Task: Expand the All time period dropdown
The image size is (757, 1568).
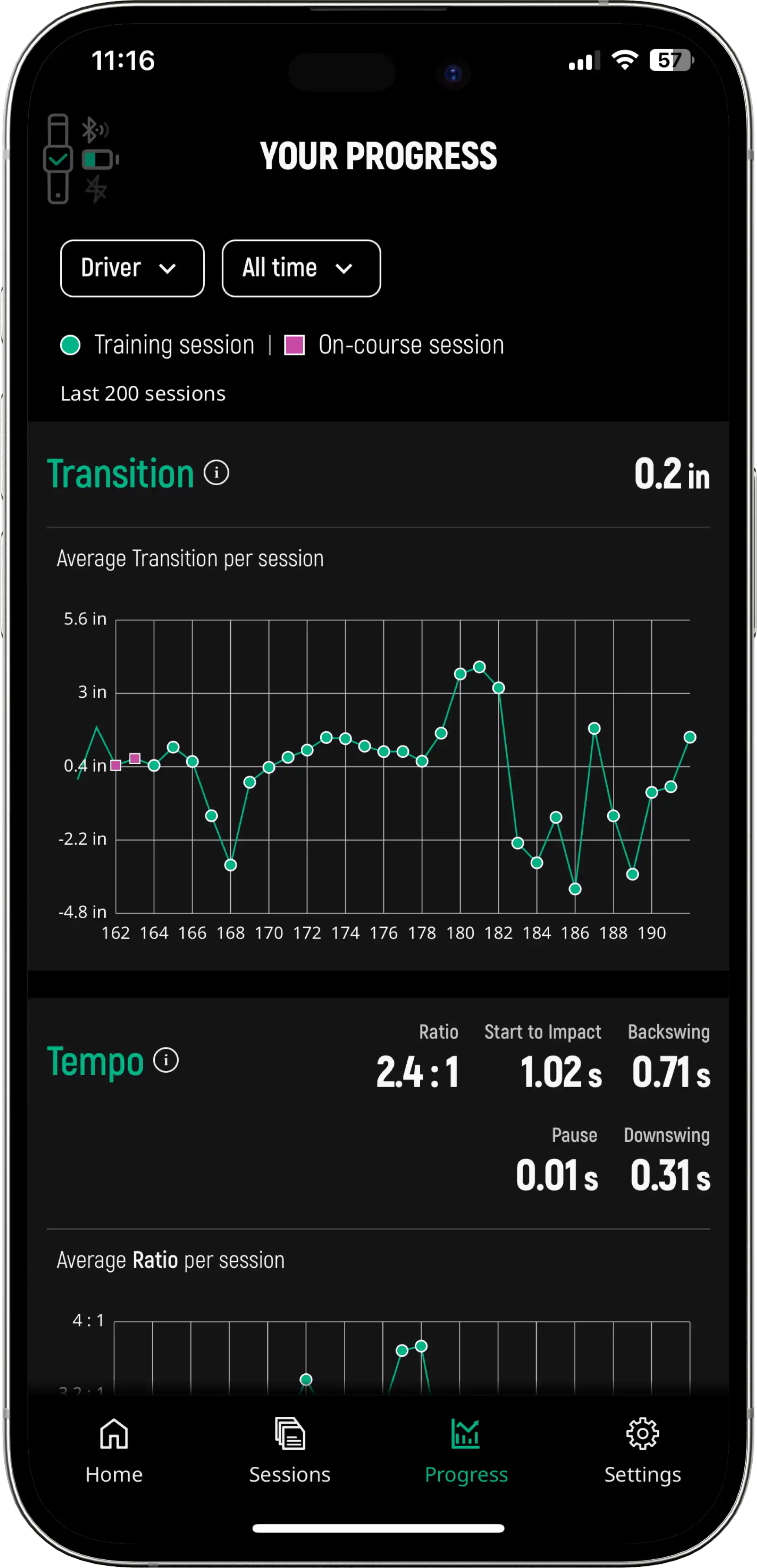Action: point(301,269)
